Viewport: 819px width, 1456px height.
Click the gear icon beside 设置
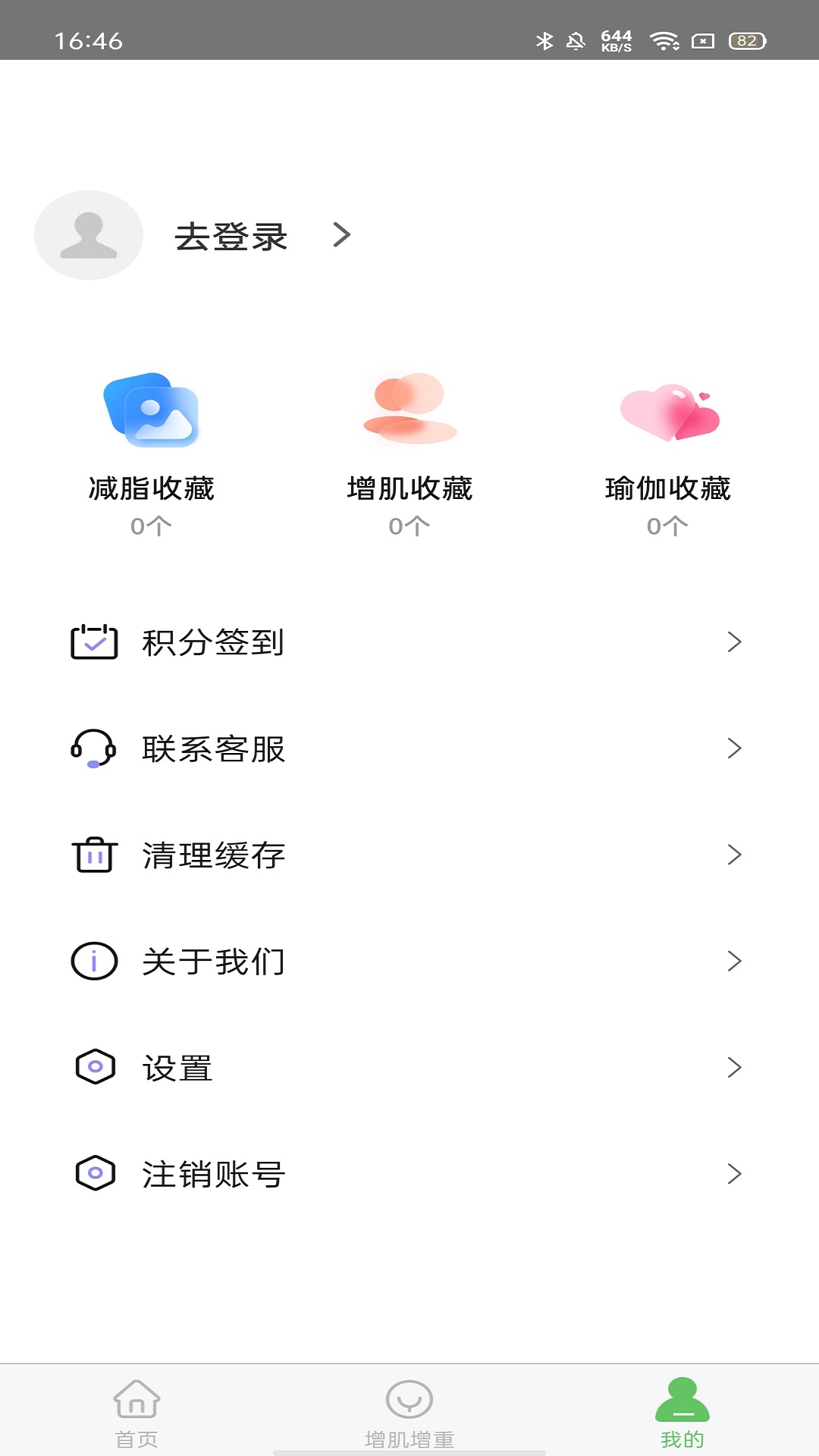pos(94,1068)
